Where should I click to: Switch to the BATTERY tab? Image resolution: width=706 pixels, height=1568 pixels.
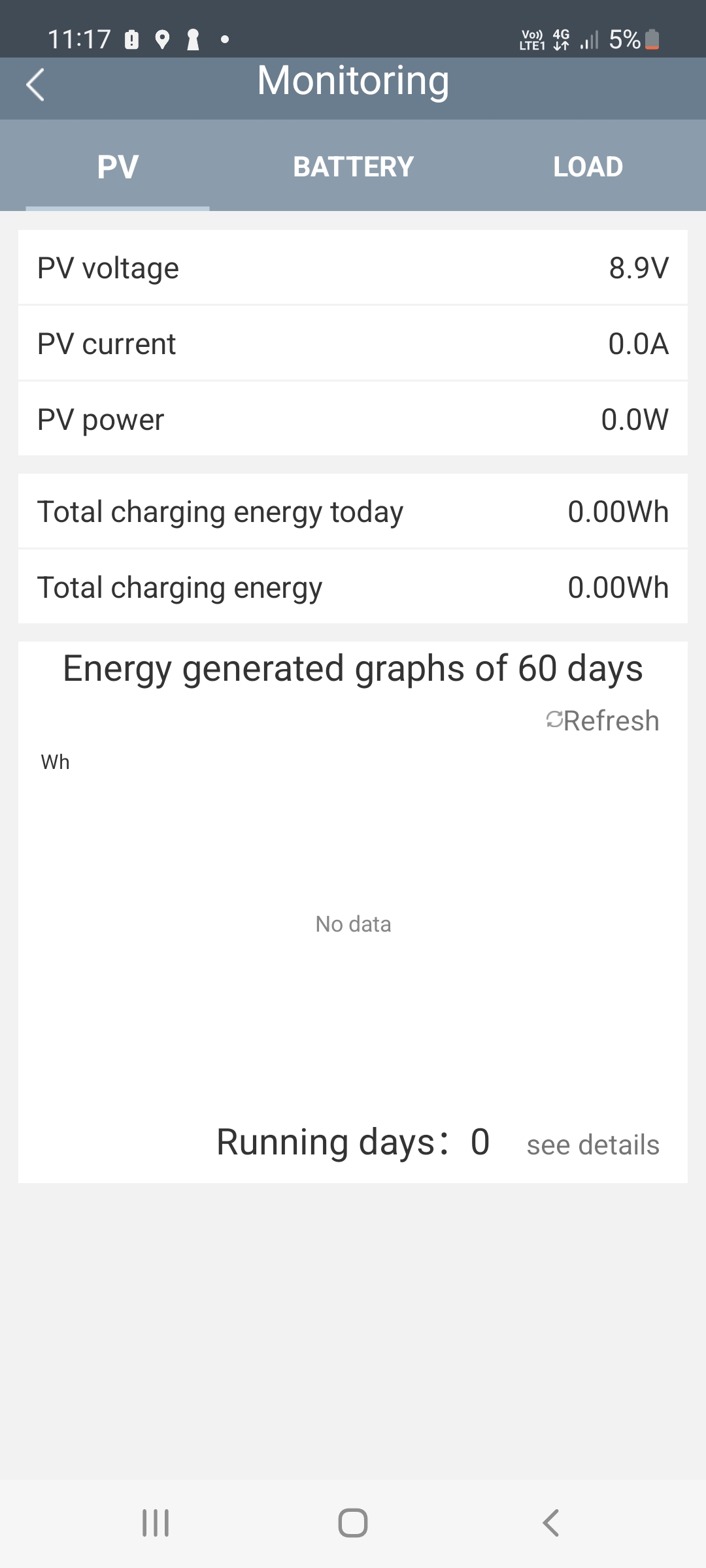pos(353,167)
